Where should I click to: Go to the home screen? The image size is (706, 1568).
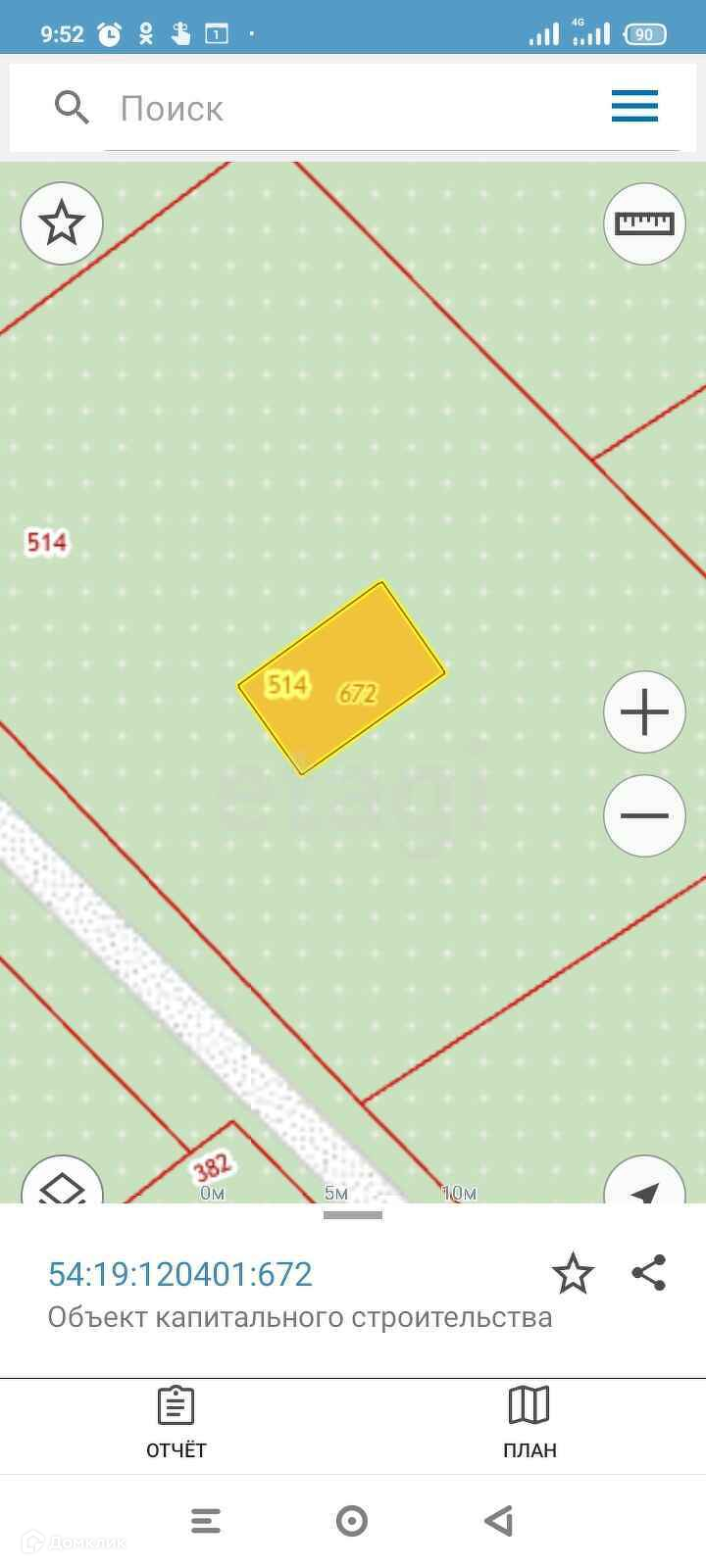pos(352,1521)
